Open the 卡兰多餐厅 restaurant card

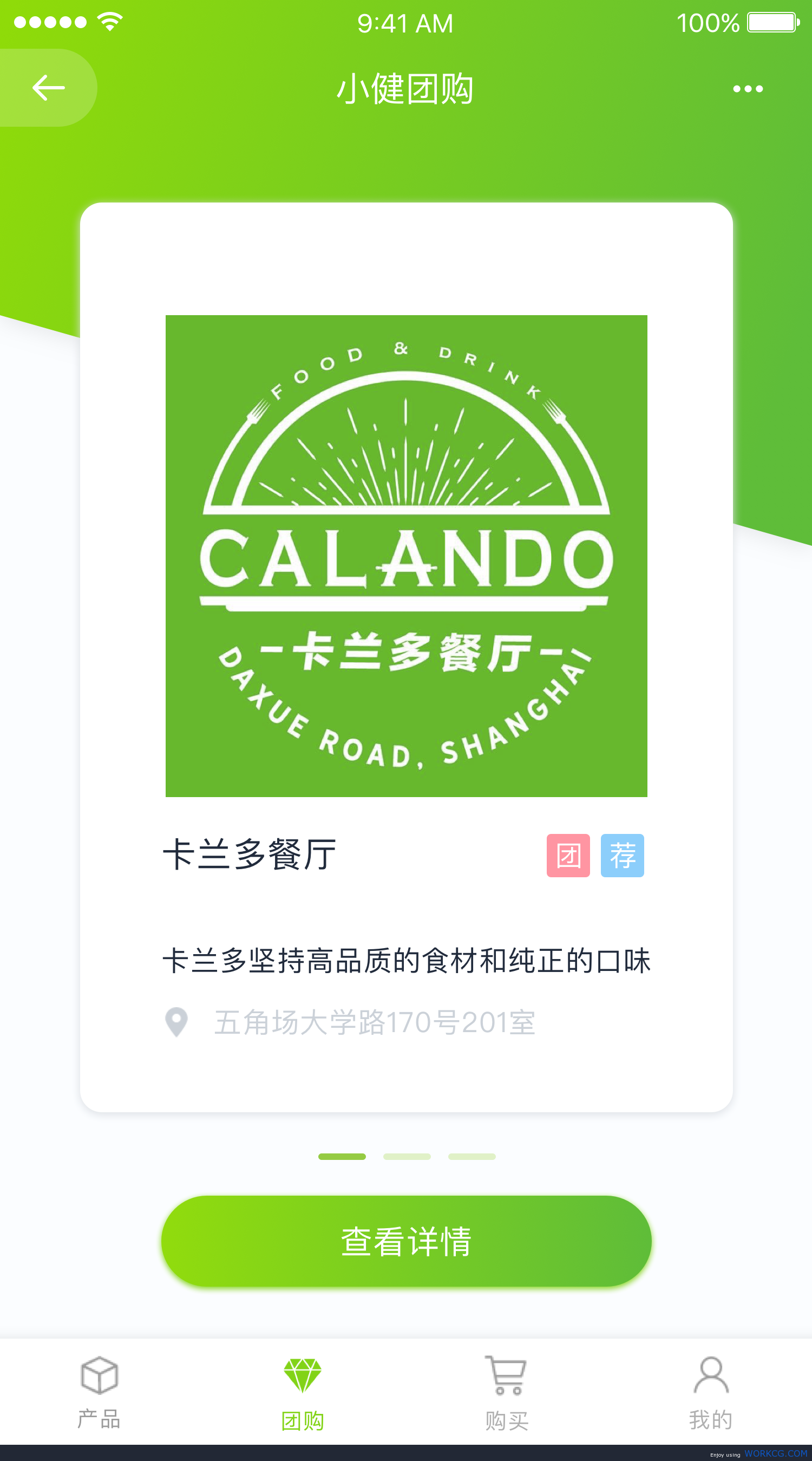[x=406, y=657]
